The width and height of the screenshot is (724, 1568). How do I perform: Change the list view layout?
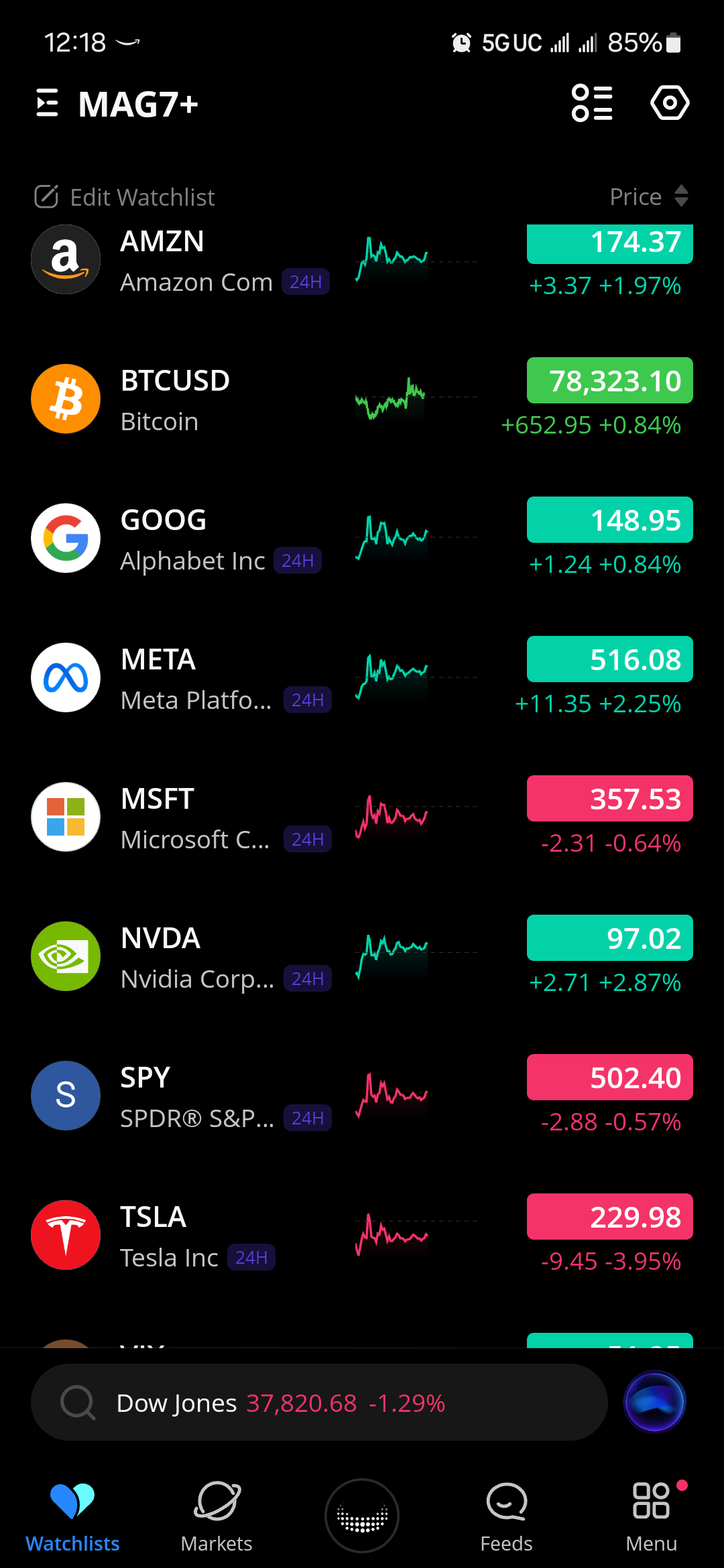coord(591,103)
